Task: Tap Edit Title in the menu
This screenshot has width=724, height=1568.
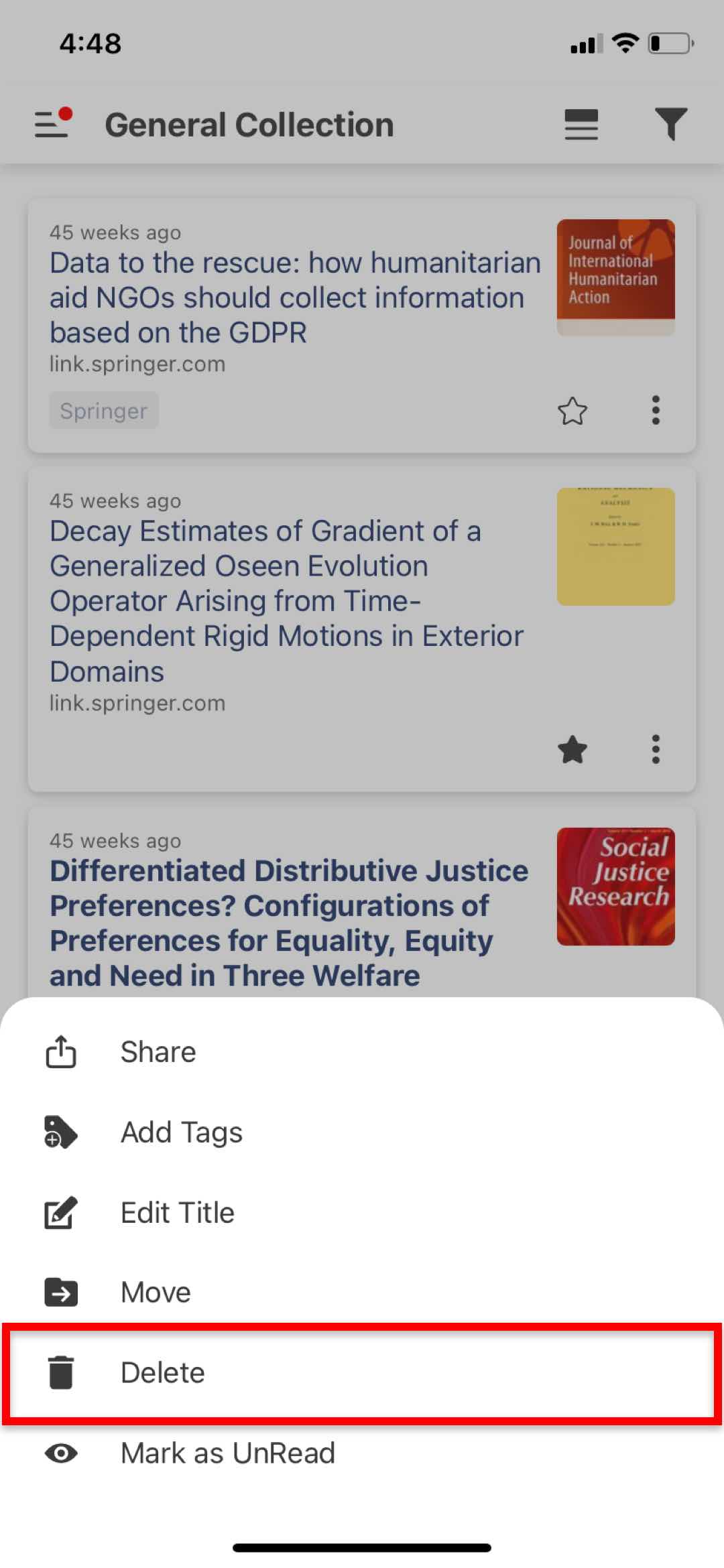Action: [x=362, y=1213]
